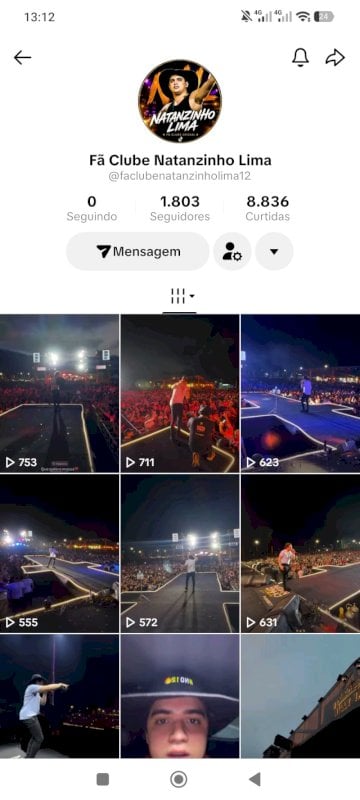Image resolution: width=360 pixels, height=800 pixels.
Task: Open the selfie video with hat
Action: click(180, 696)
